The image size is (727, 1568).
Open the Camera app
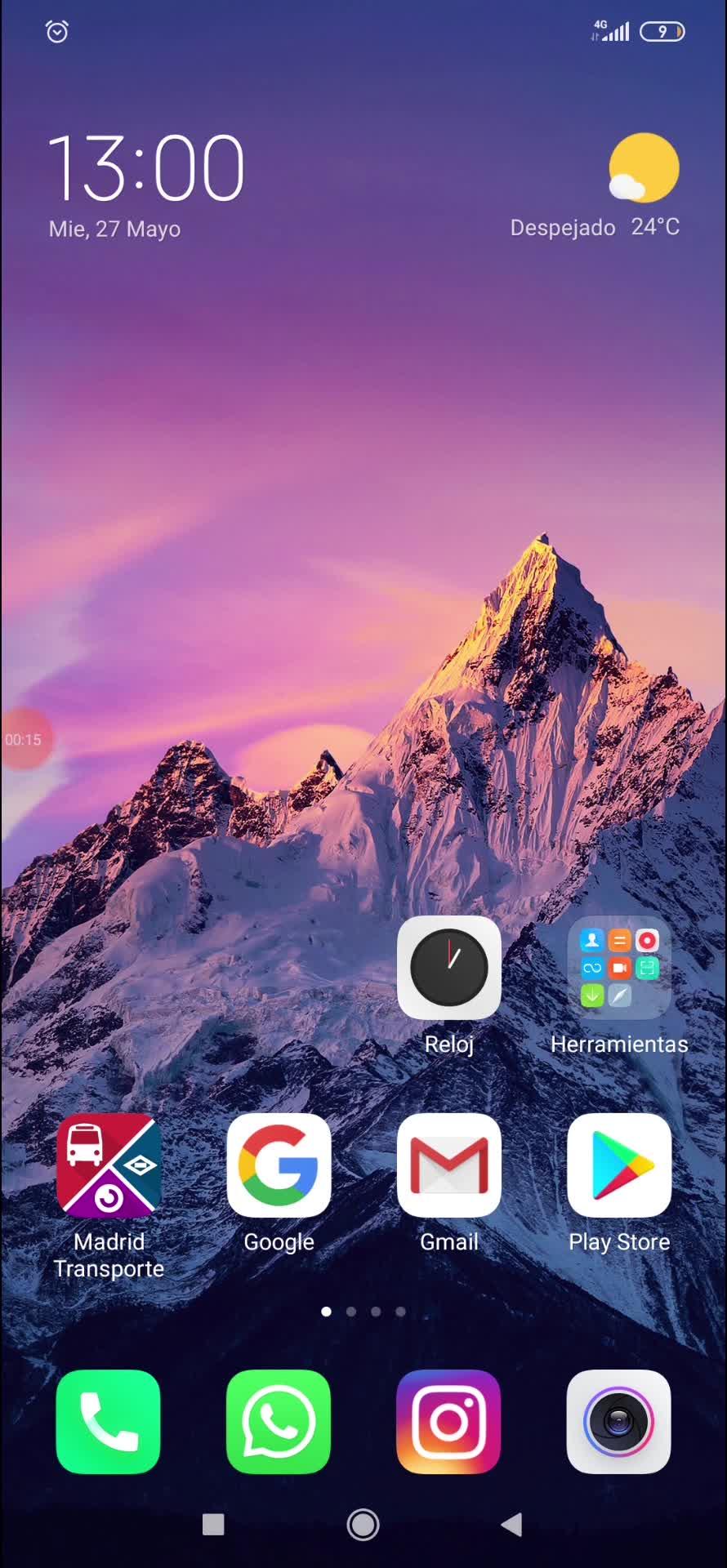click(x=619, y=1422)
